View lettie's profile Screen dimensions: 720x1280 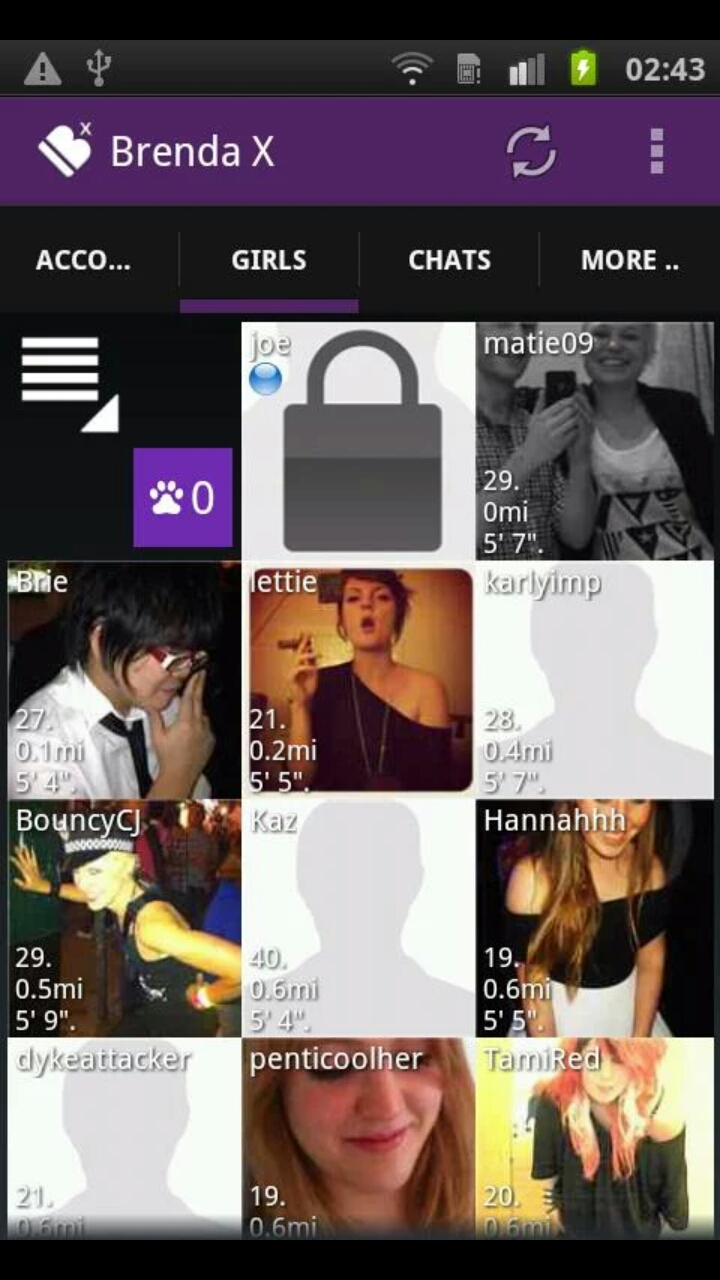pyautogui.click(x=358, y=680)
